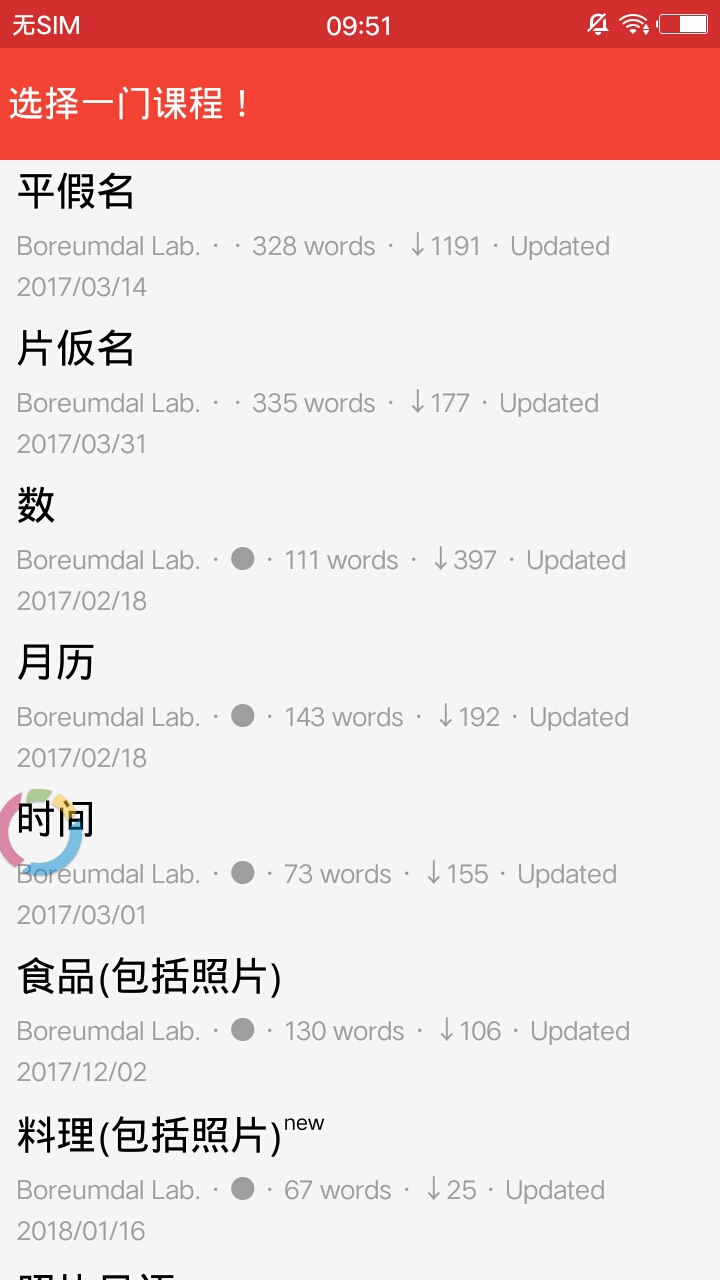
Task: Choose the 食品(包括照片) course
Action: 360,1021
